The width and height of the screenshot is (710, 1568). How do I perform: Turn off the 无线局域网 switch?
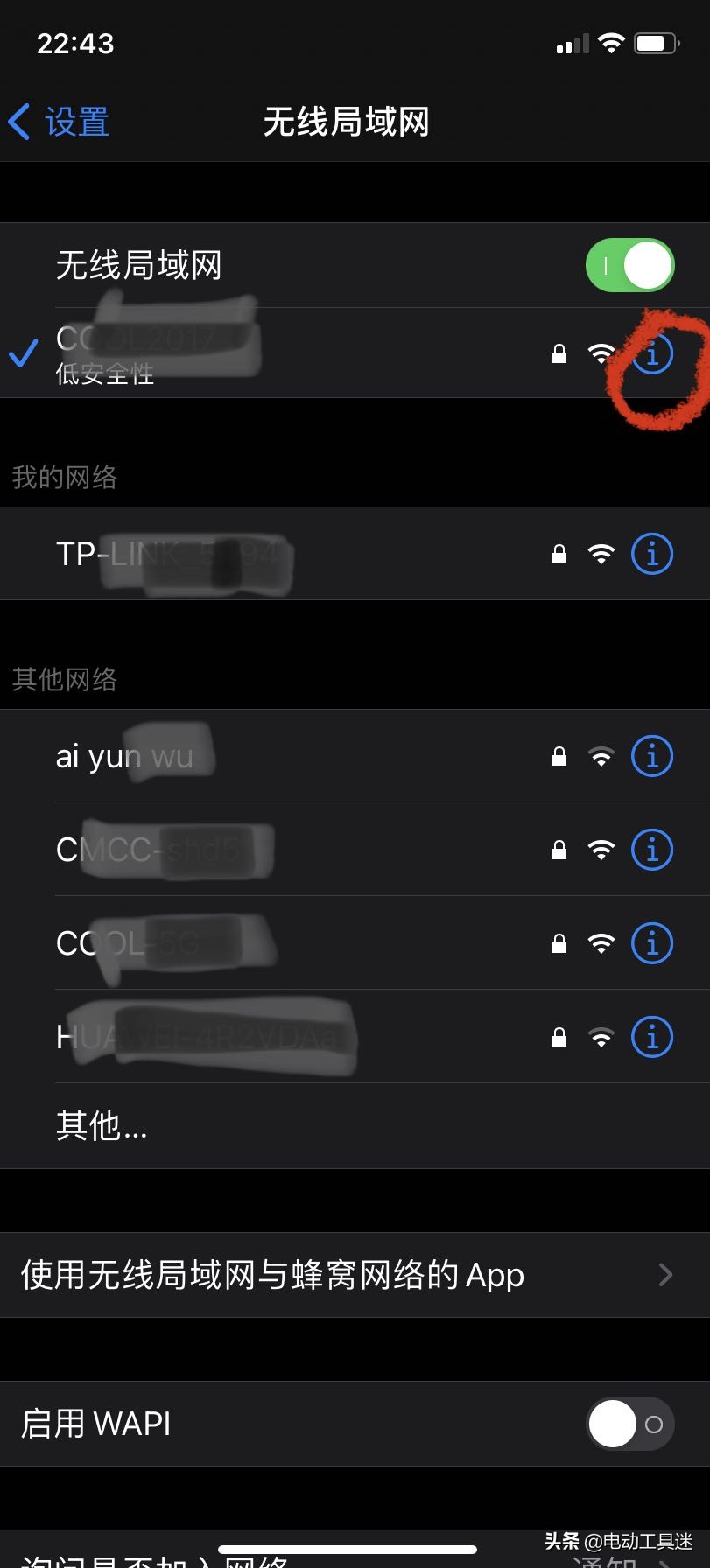tap(629, 264)
